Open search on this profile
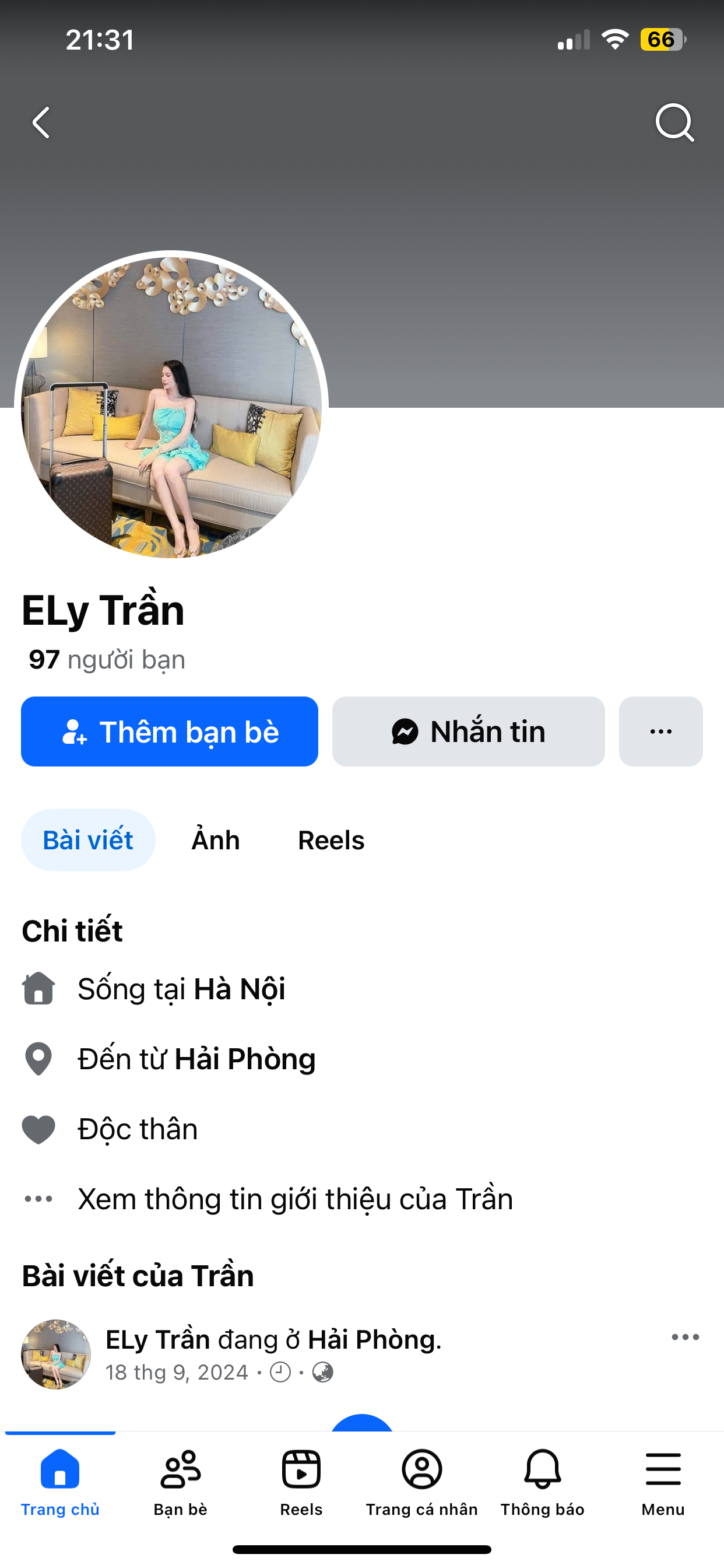The height and width of the screenshot is (1568, 724). (674, 123)
